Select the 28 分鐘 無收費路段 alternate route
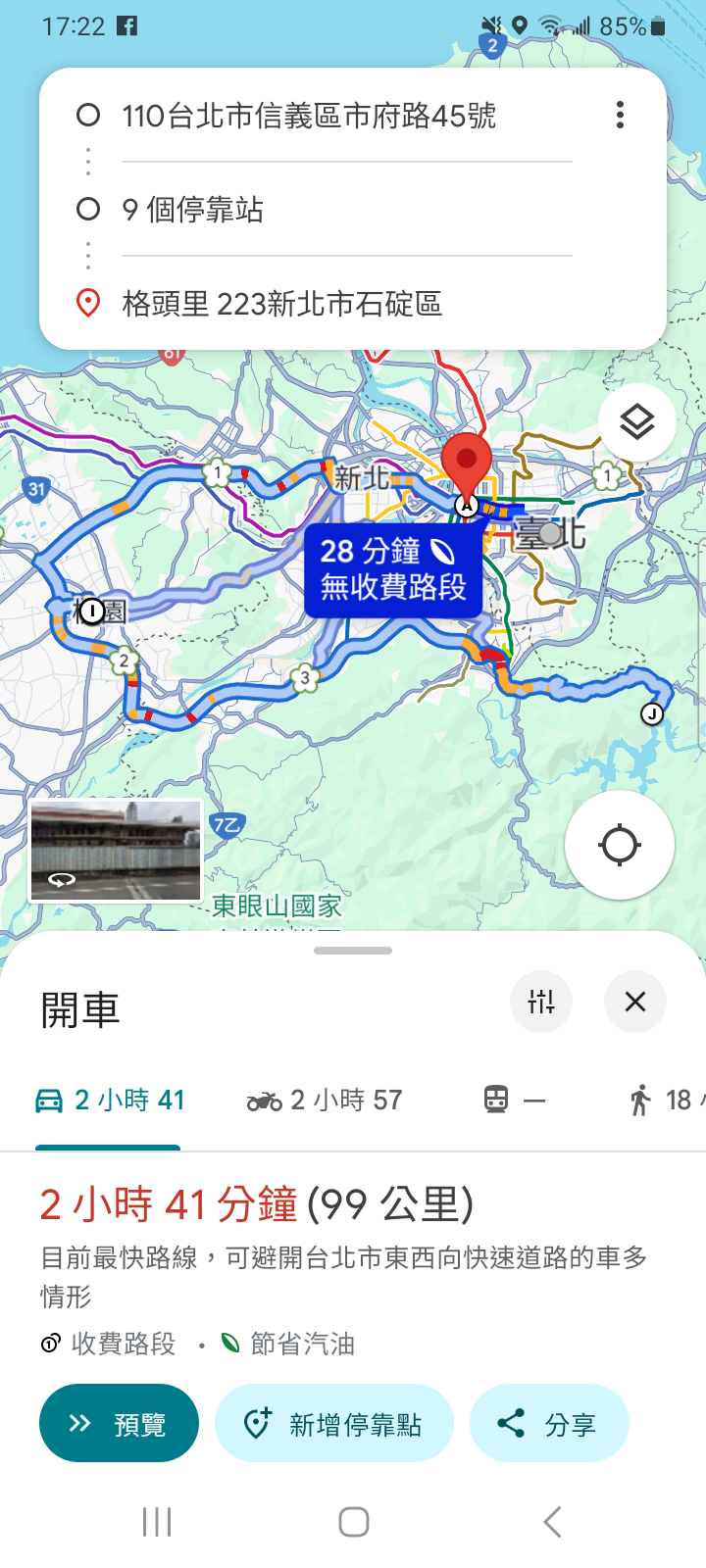 click(393, 569)
